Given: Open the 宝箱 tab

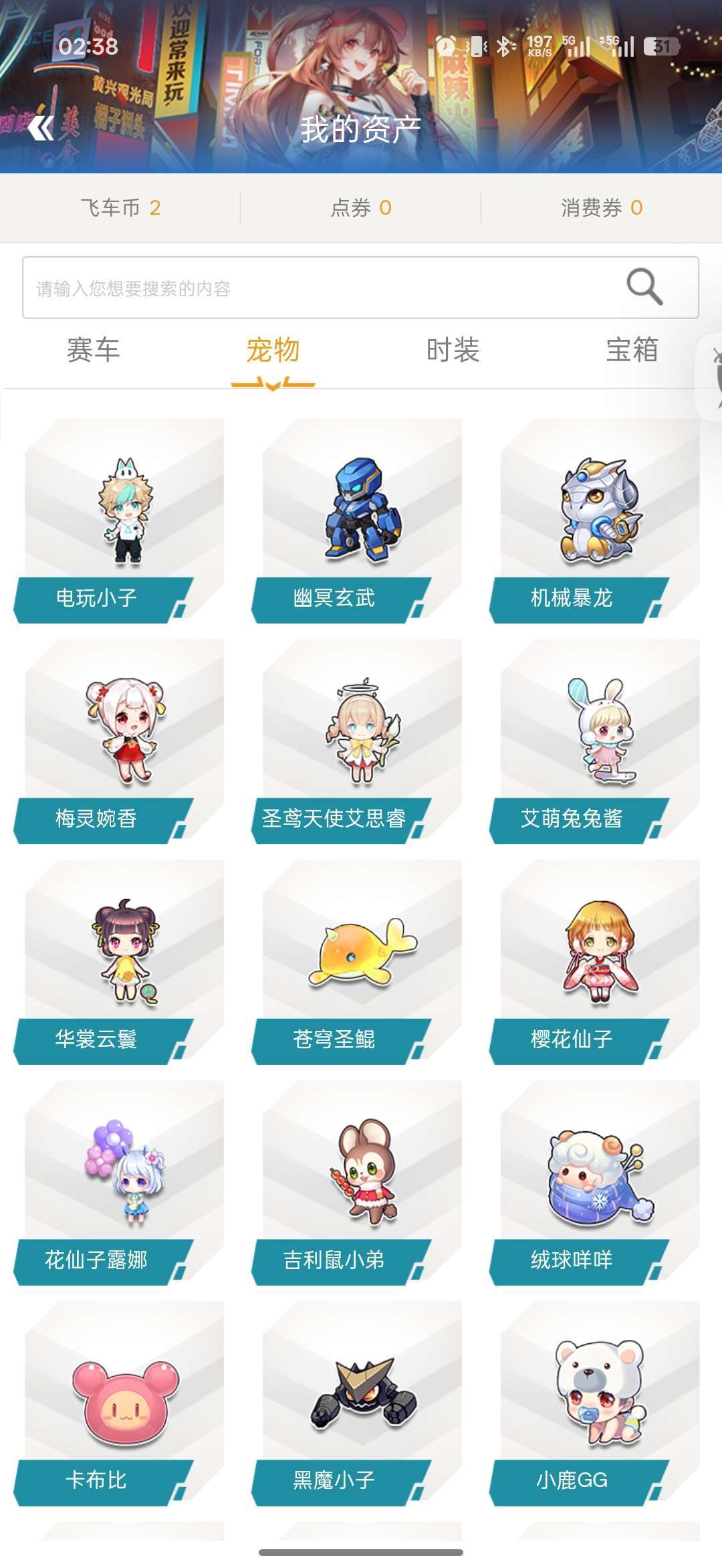Looking at the screenshot, I should (x=632, y=350).
